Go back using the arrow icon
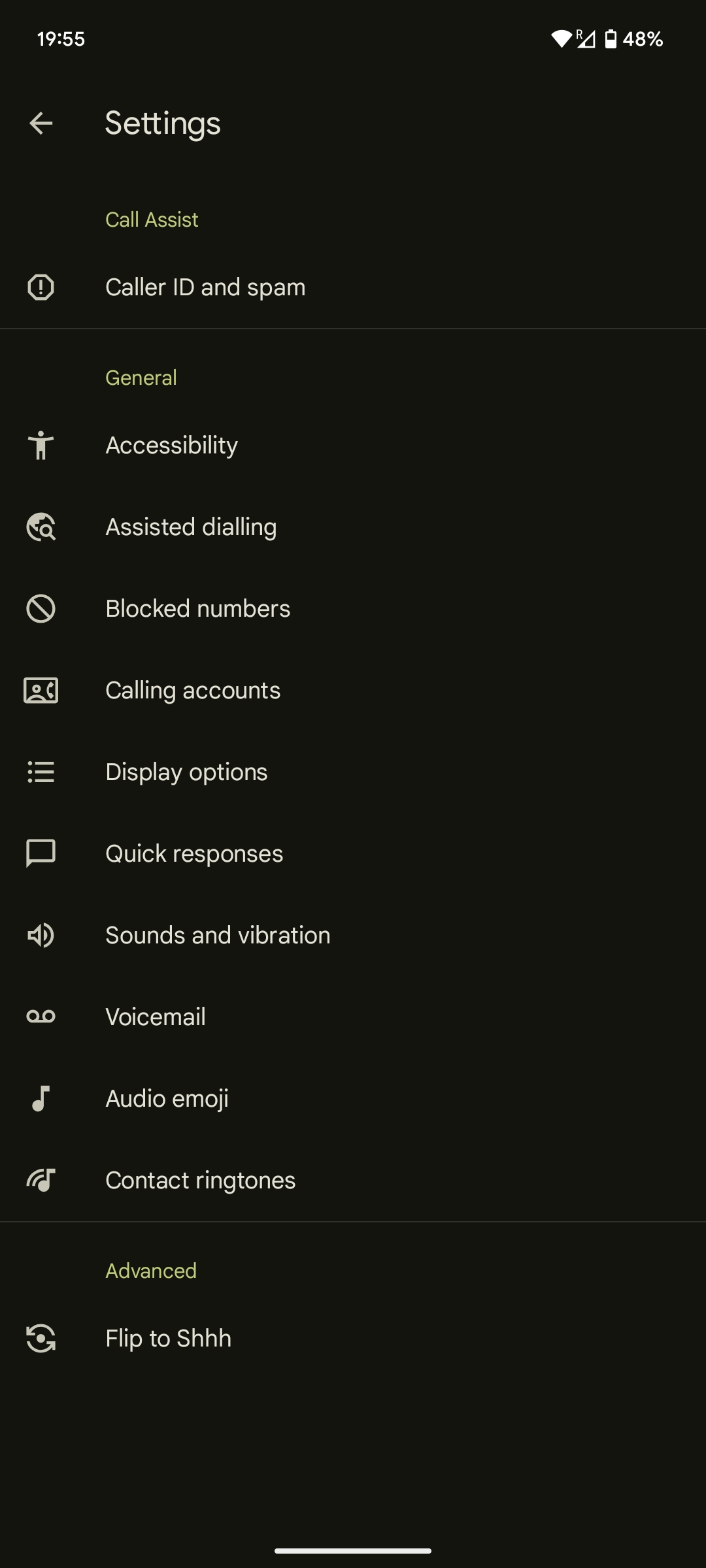Viewport: 706px width, 1568px height. (41, 123)
